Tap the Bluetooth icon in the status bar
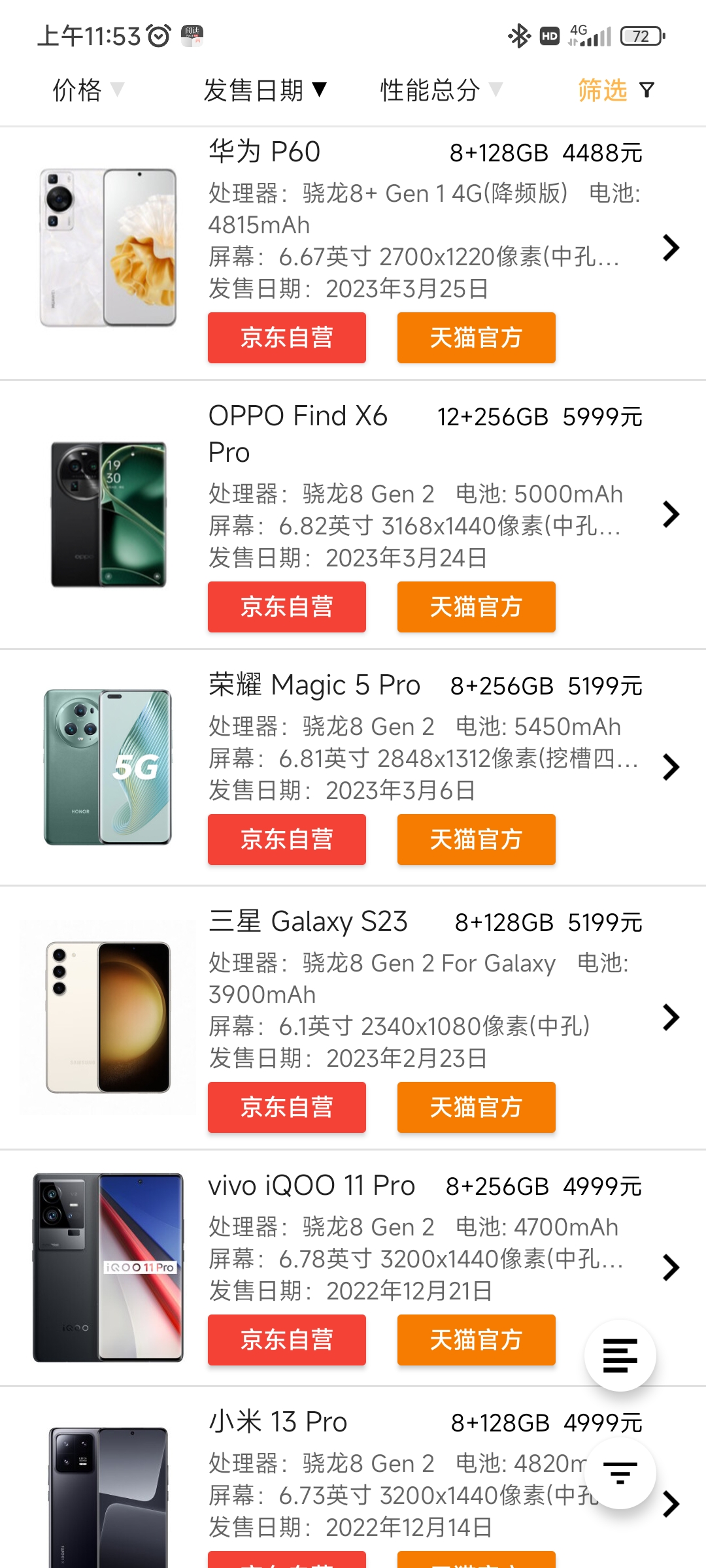 pyautogui.click(x=520, y=37)
